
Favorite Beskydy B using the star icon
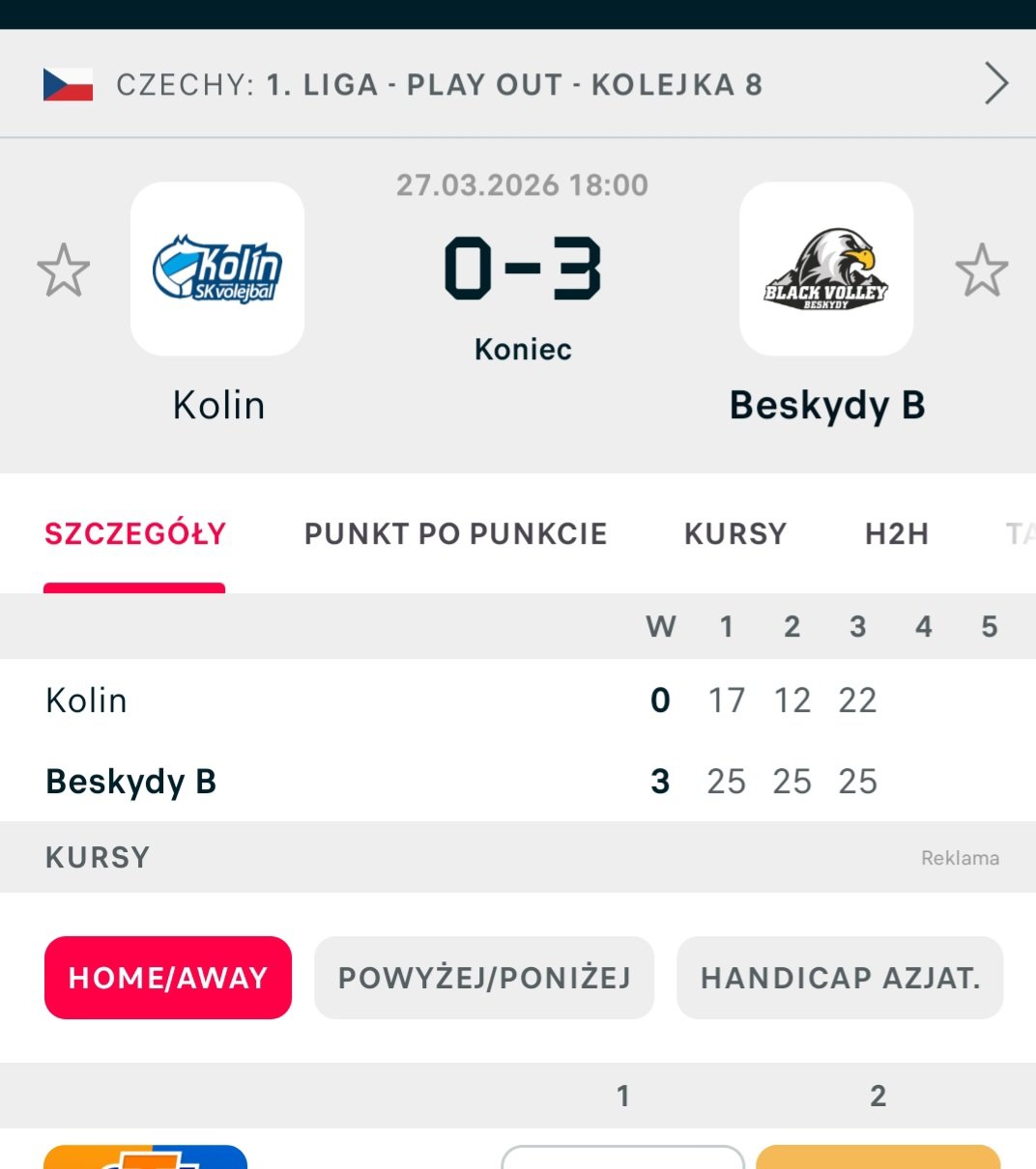click(982, 270)
